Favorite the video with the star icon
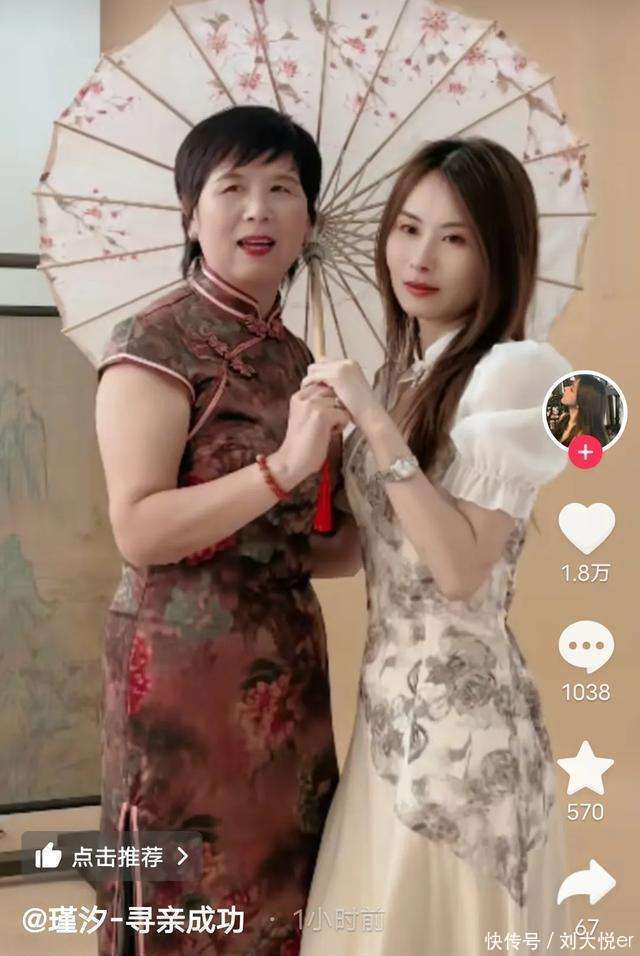Image resolution: width=640 pixels, height=956 pixels. pos(585,768)
